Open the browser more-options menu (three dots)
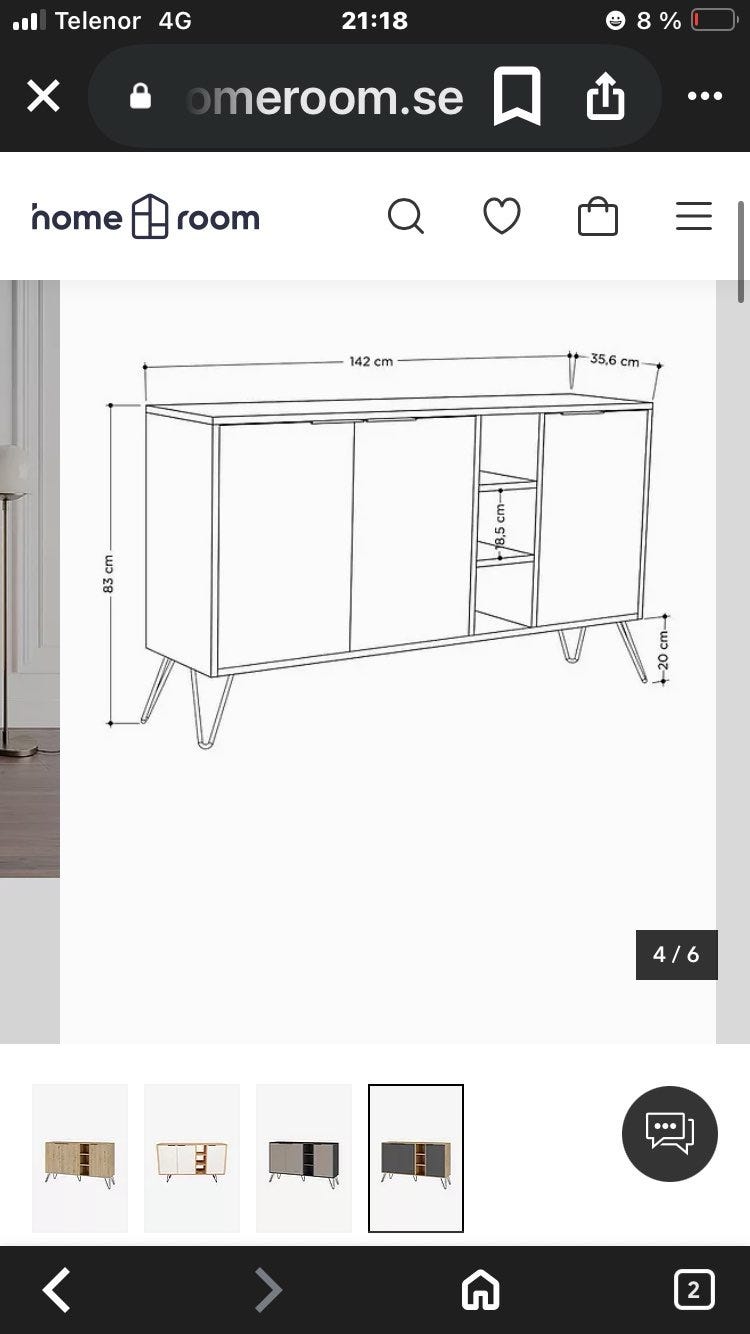The height and width of the screenshot is (1334, 750). coord(705,96)
